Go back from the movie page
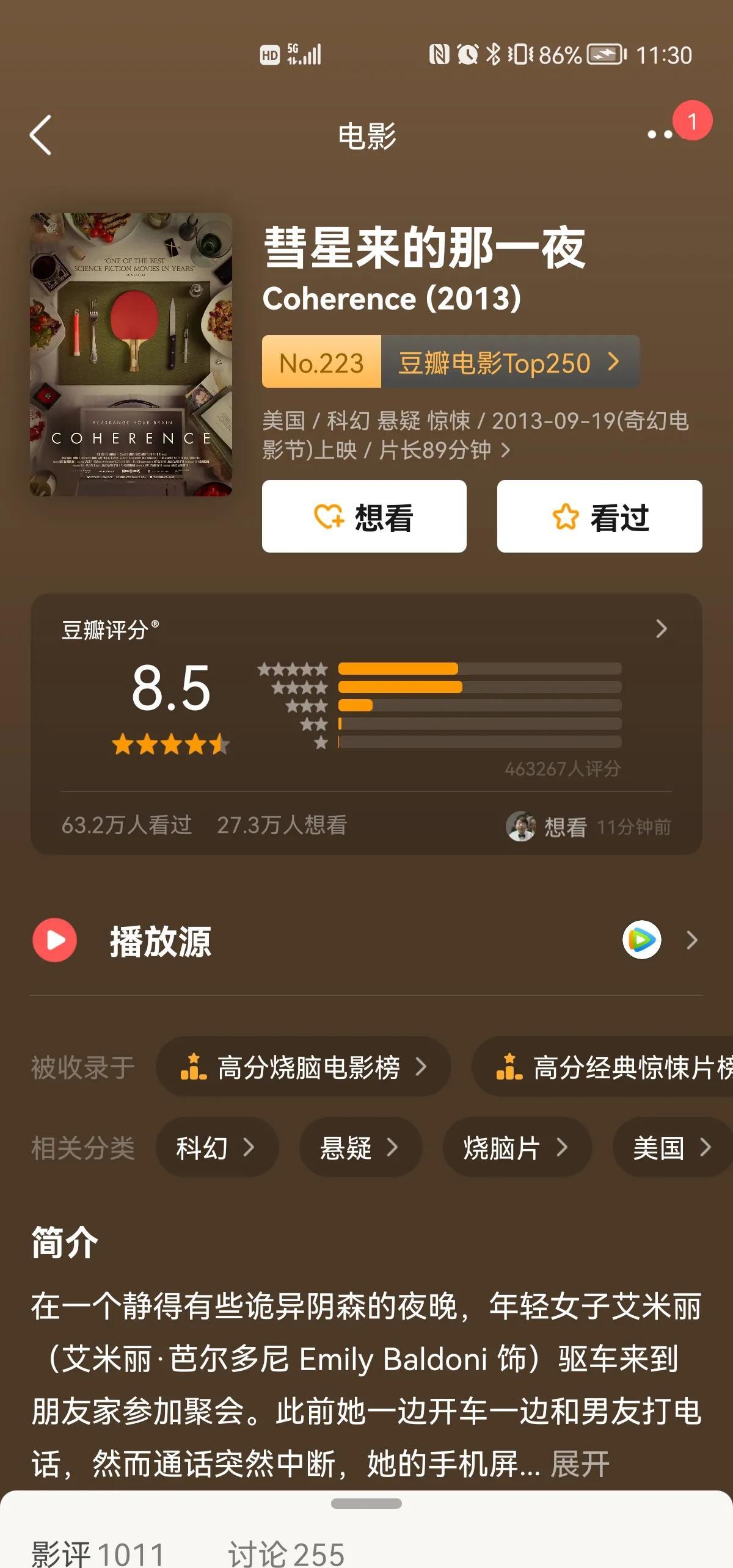 (41, 135)
